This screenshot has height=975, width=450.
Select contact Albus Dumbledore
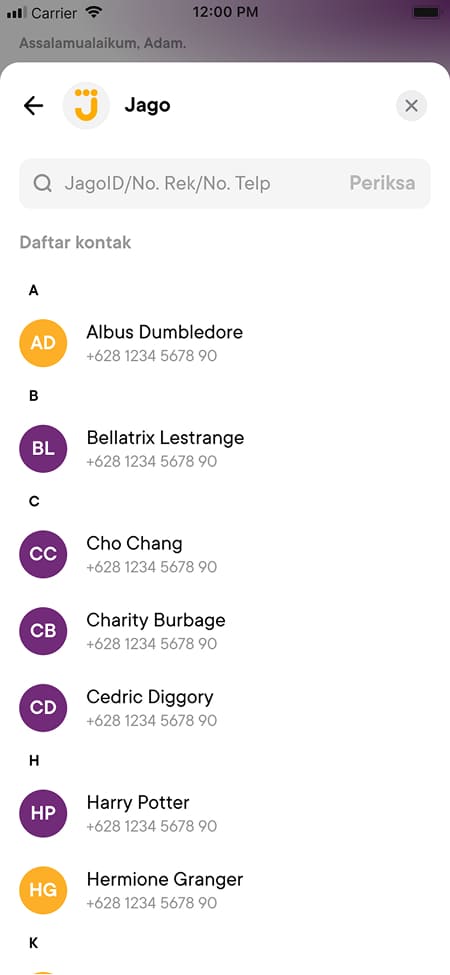225,343
